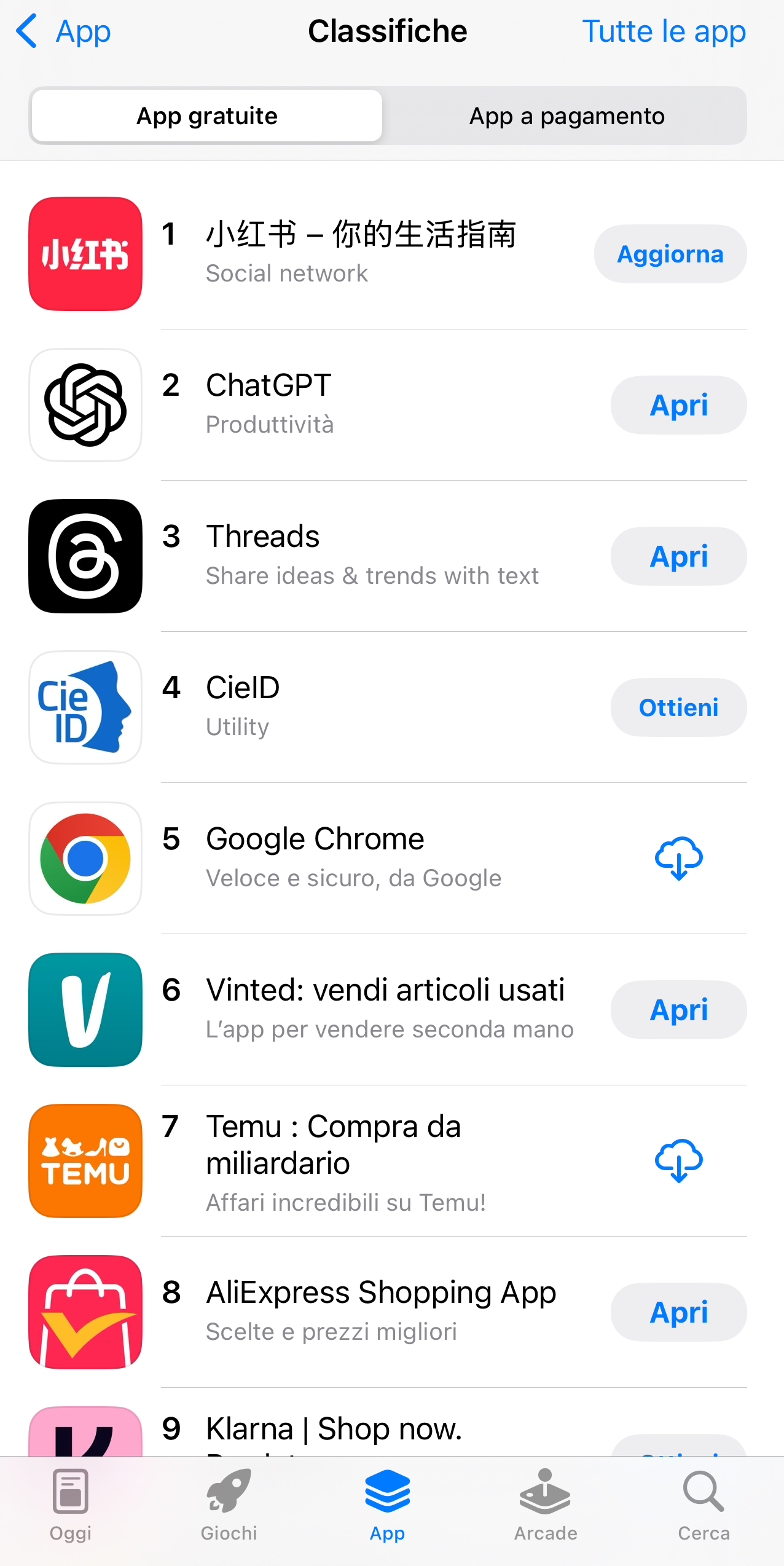Viewport: 784px width, 1566px height.
Task: Select the App tab in bottom bar
Action: click(387, 1505)
